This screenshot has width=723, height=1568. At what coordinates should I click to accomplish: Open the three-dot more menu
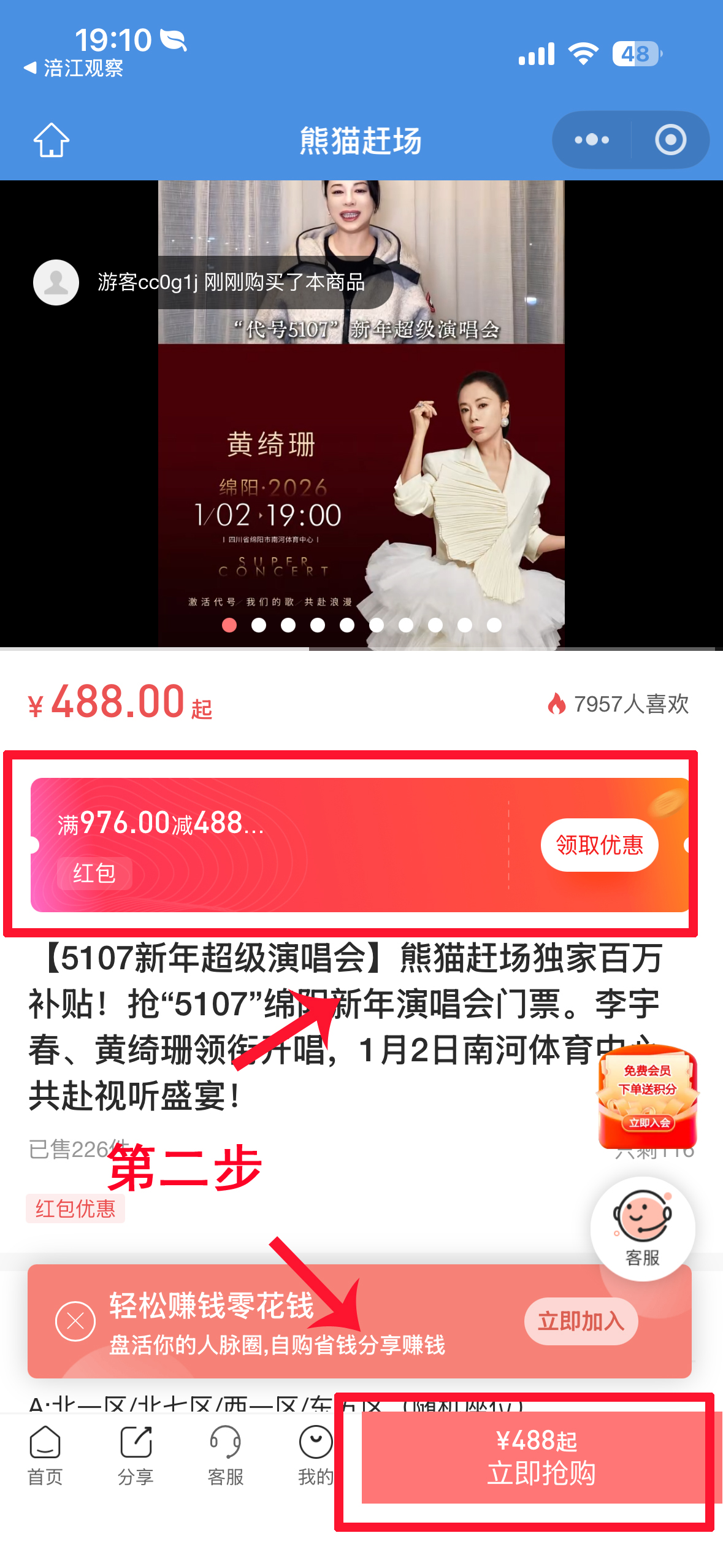(592, 140)
